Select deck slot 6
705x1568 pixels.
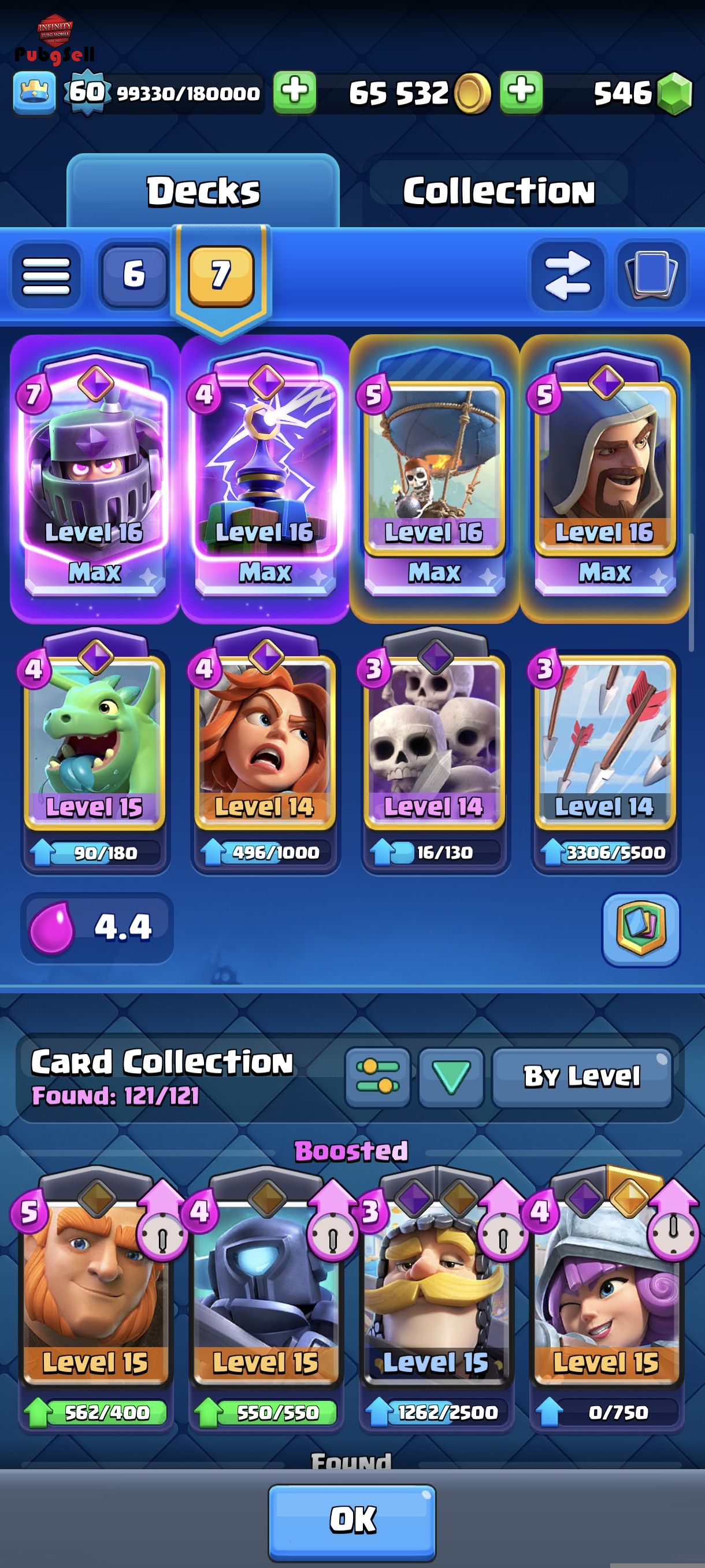click(134, 275)
